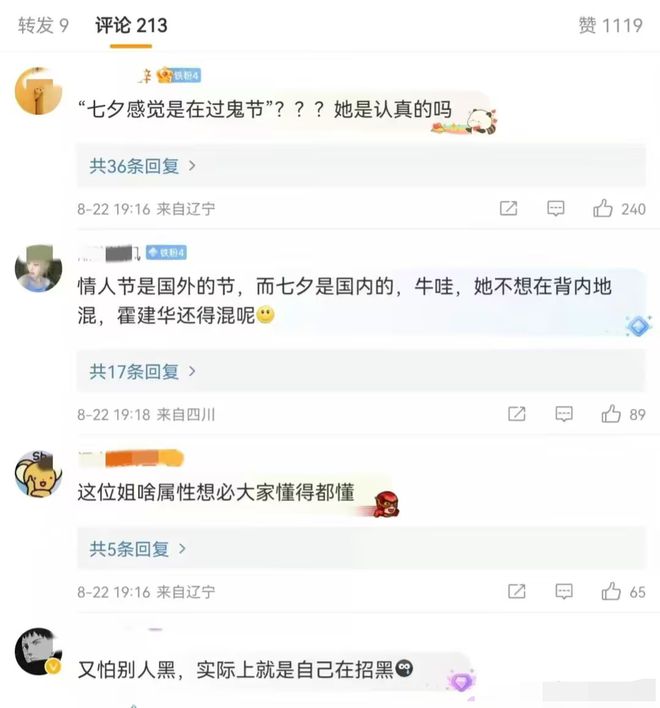
Task: Like the comment with 65 likes
Action: coord(611,592)
